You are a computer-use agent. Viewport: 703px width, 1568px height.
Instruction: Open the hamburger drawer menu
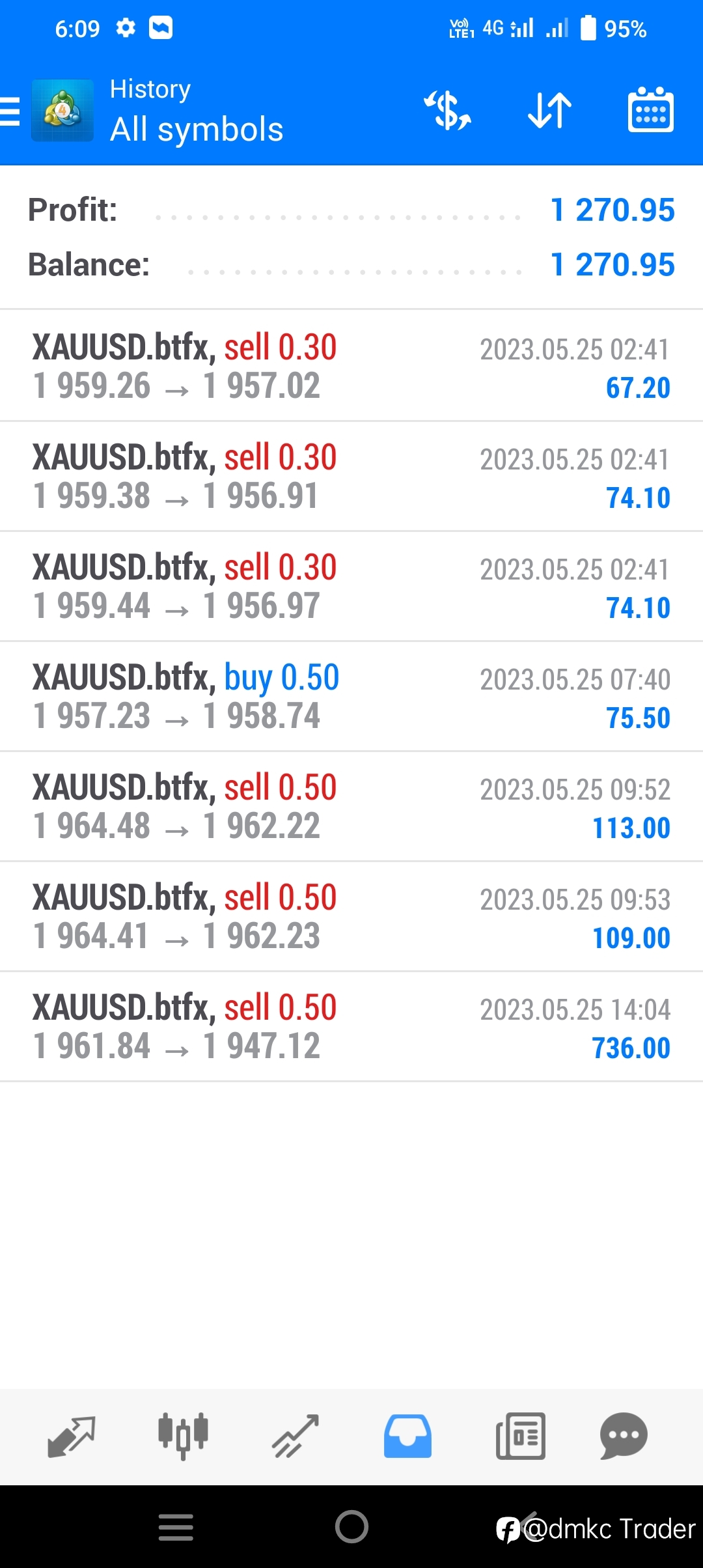click(x=10, y=111)
